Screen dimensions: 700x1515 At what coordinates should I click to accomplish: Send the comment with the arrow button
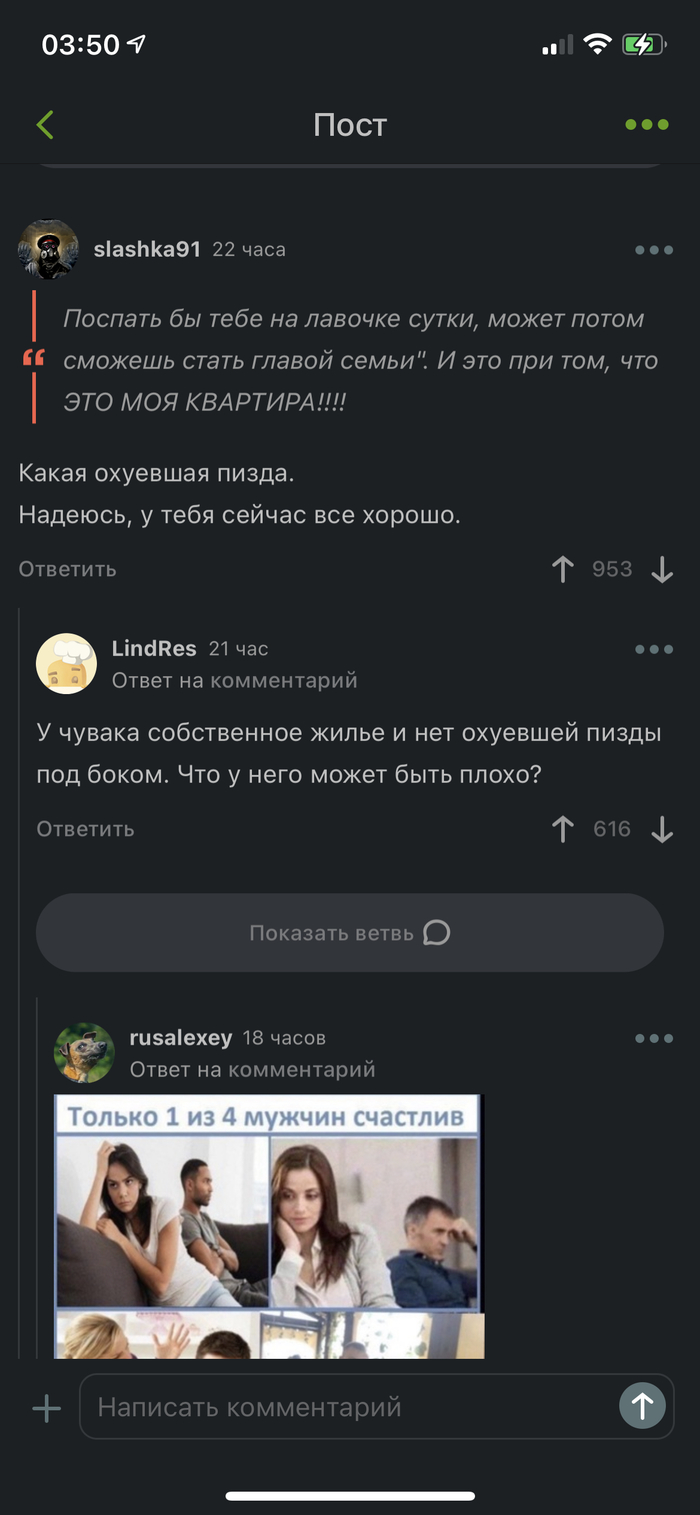[x=642, y=1407]
